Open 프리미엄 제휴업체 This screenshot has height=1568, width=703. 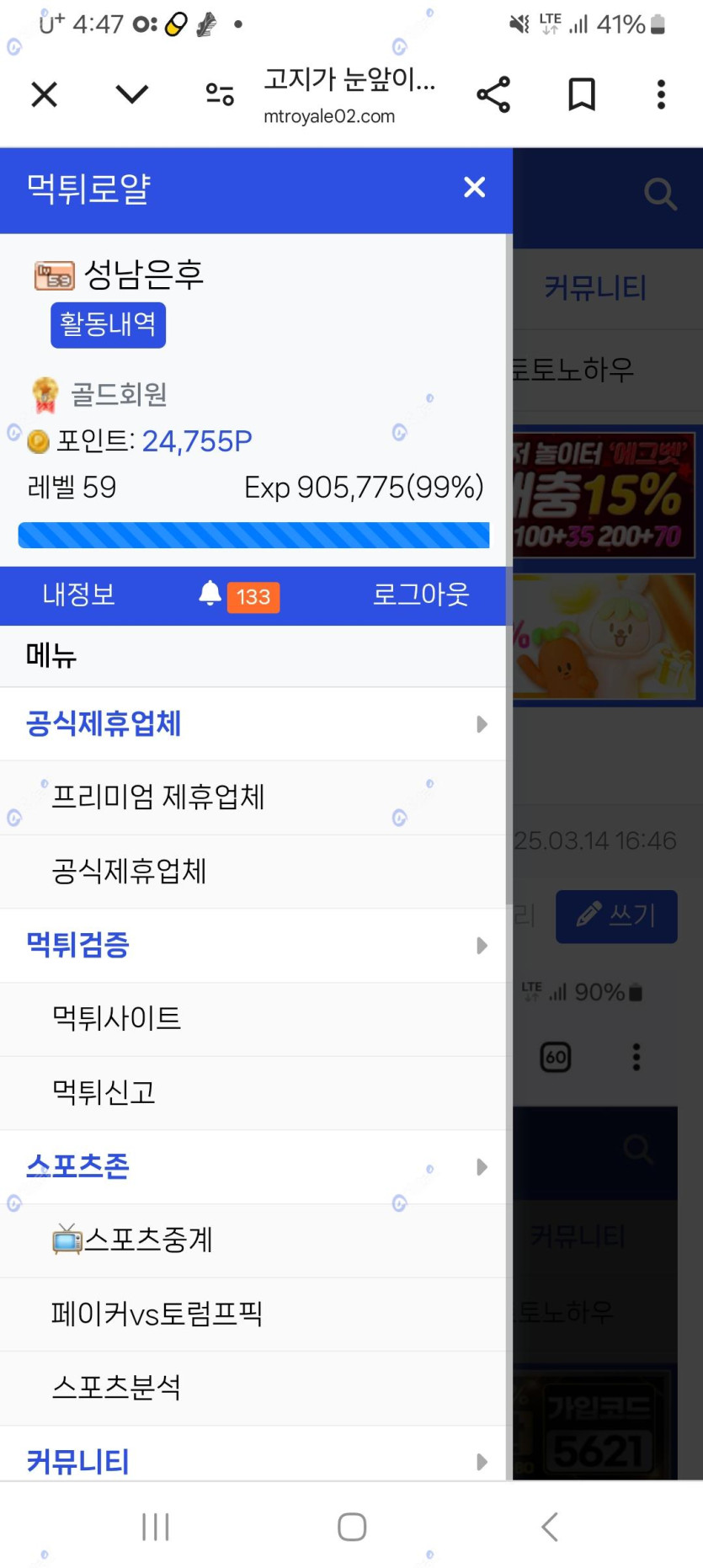[x=158, y=797]
